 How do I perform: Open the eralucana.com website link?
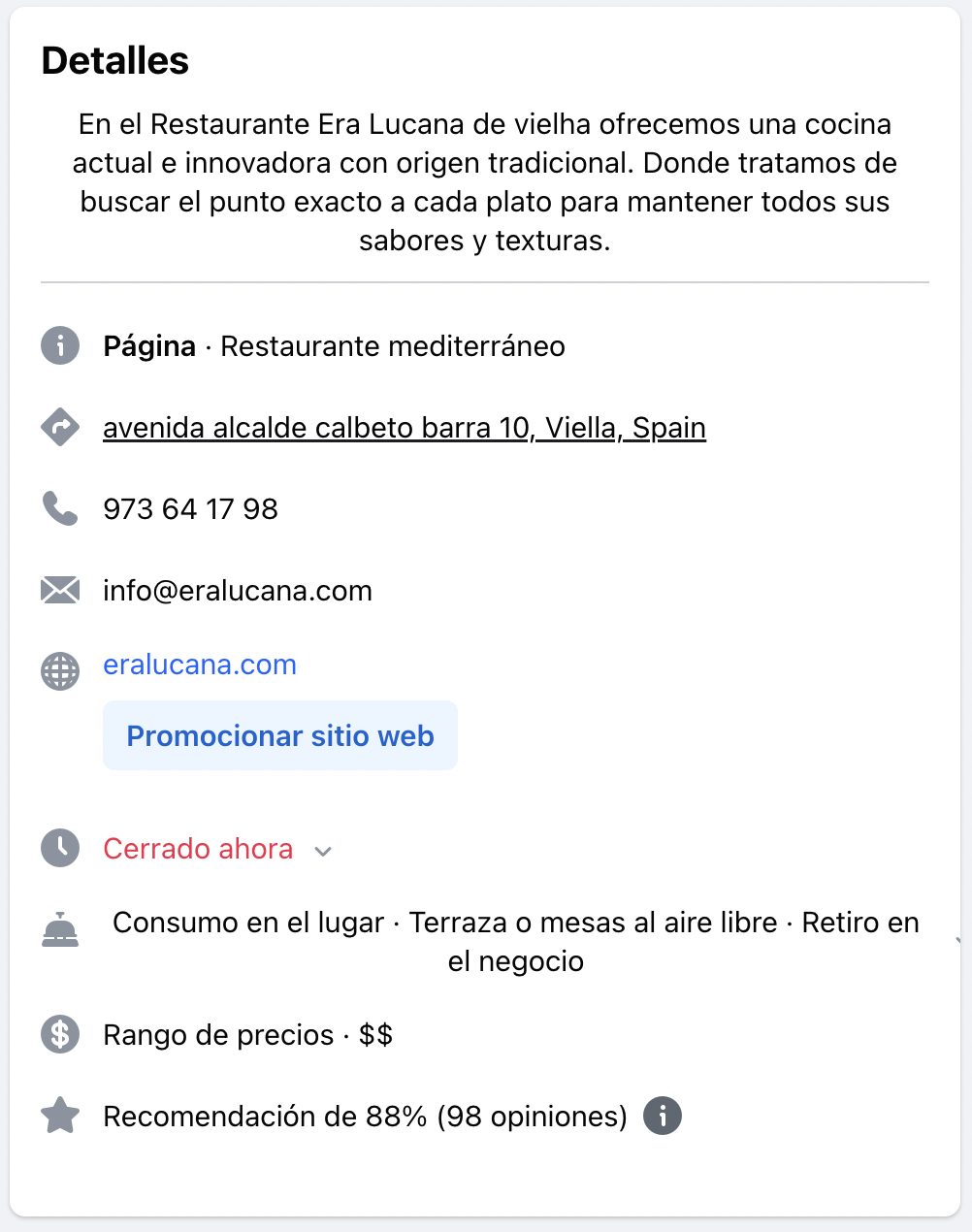(x=200, y=665)
